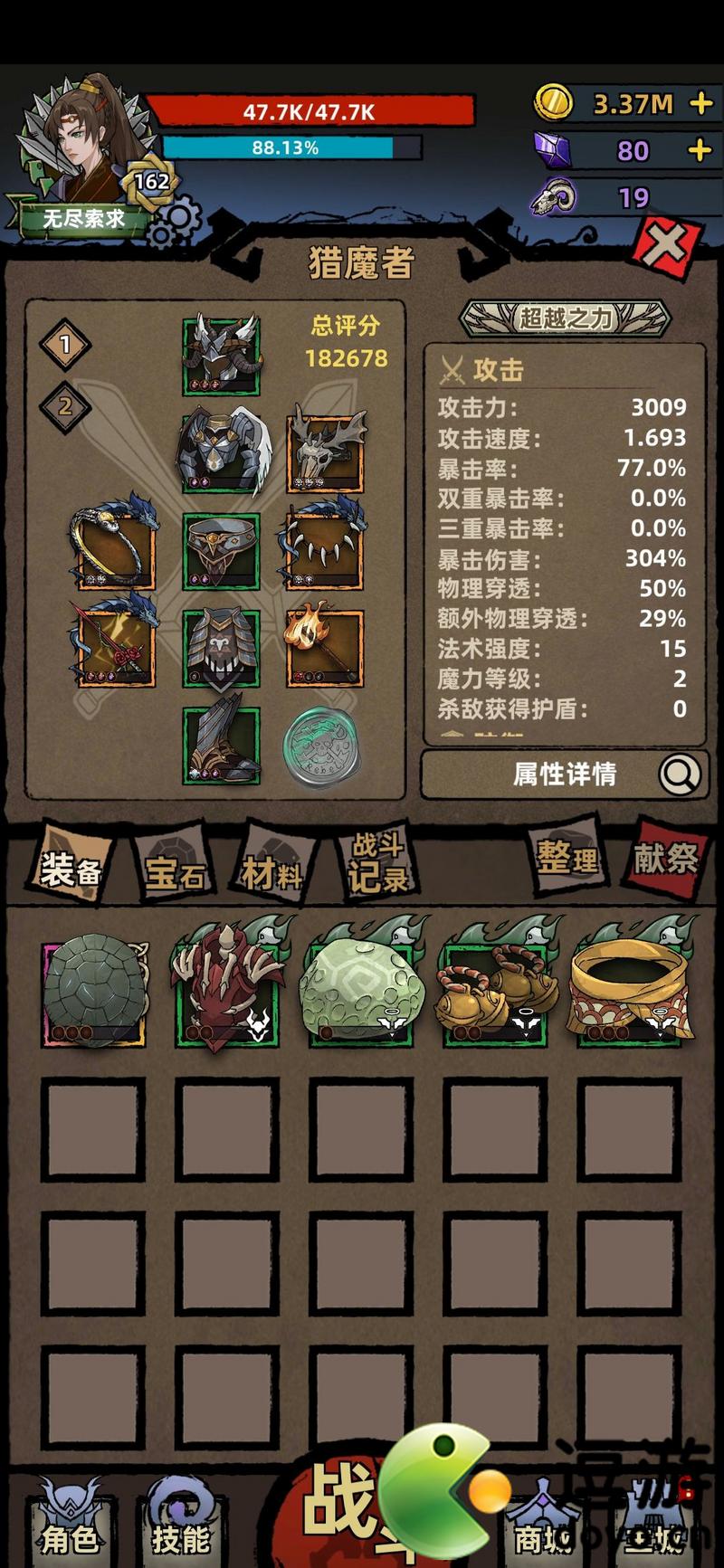Tap the equipped horned helmet slot

(222, 356)
